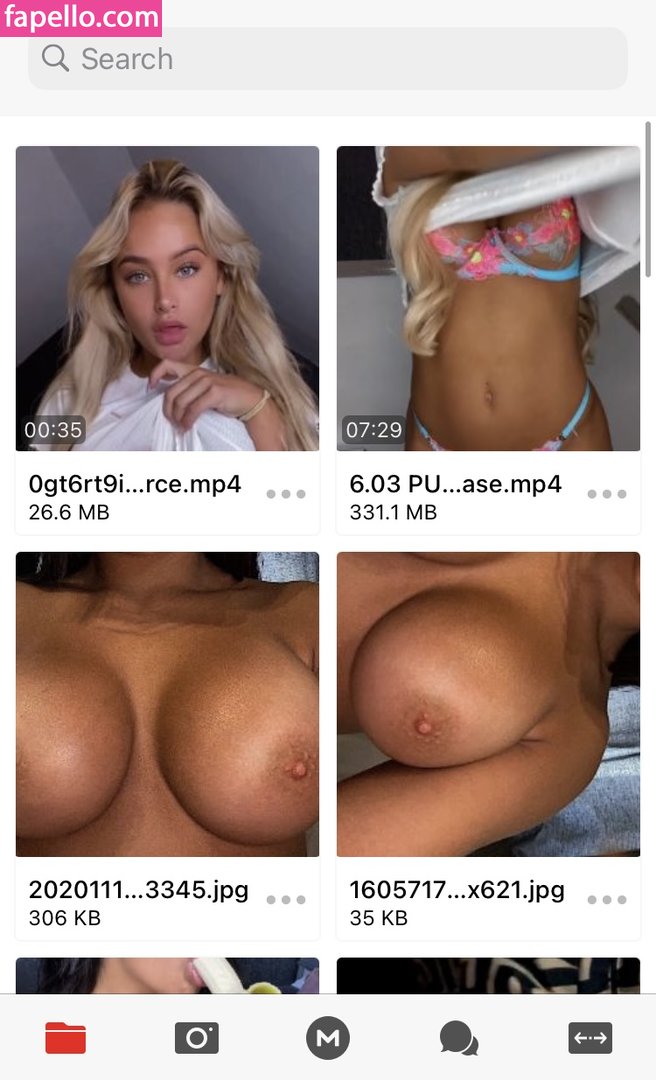
Task: Open the file 1605717...x621.jpg
Action: coord(488,745)
